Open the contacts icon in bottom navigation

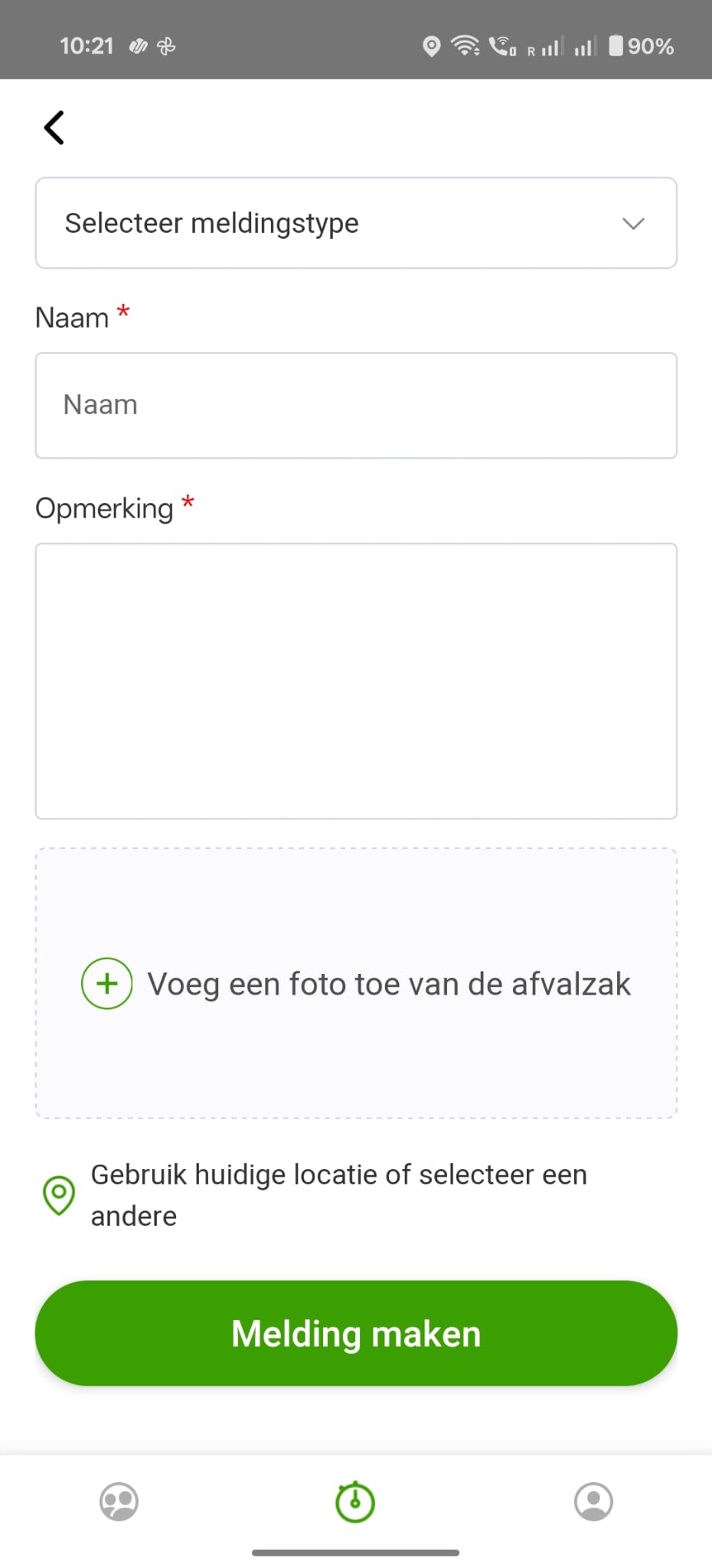(119, 1501)
